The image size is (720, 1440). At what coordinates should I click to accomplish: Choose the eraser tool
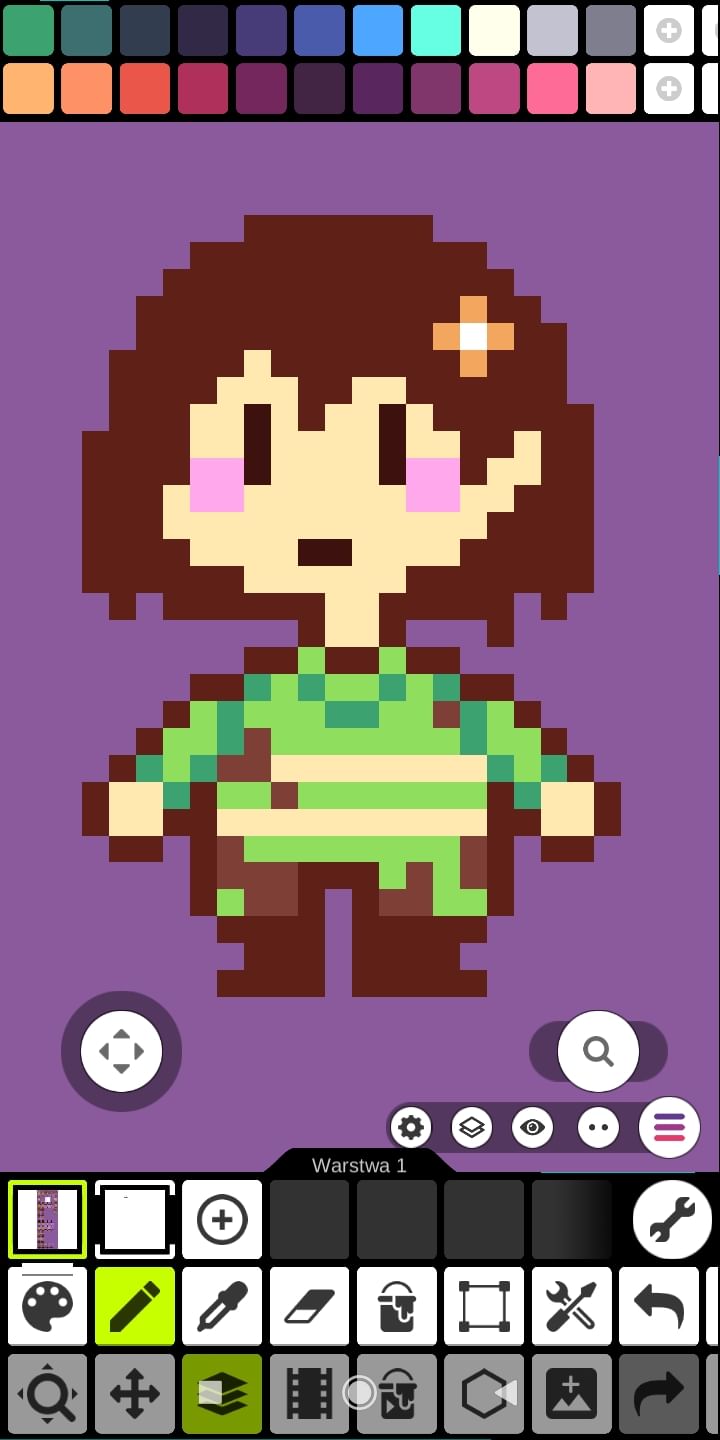(309, 1306)
